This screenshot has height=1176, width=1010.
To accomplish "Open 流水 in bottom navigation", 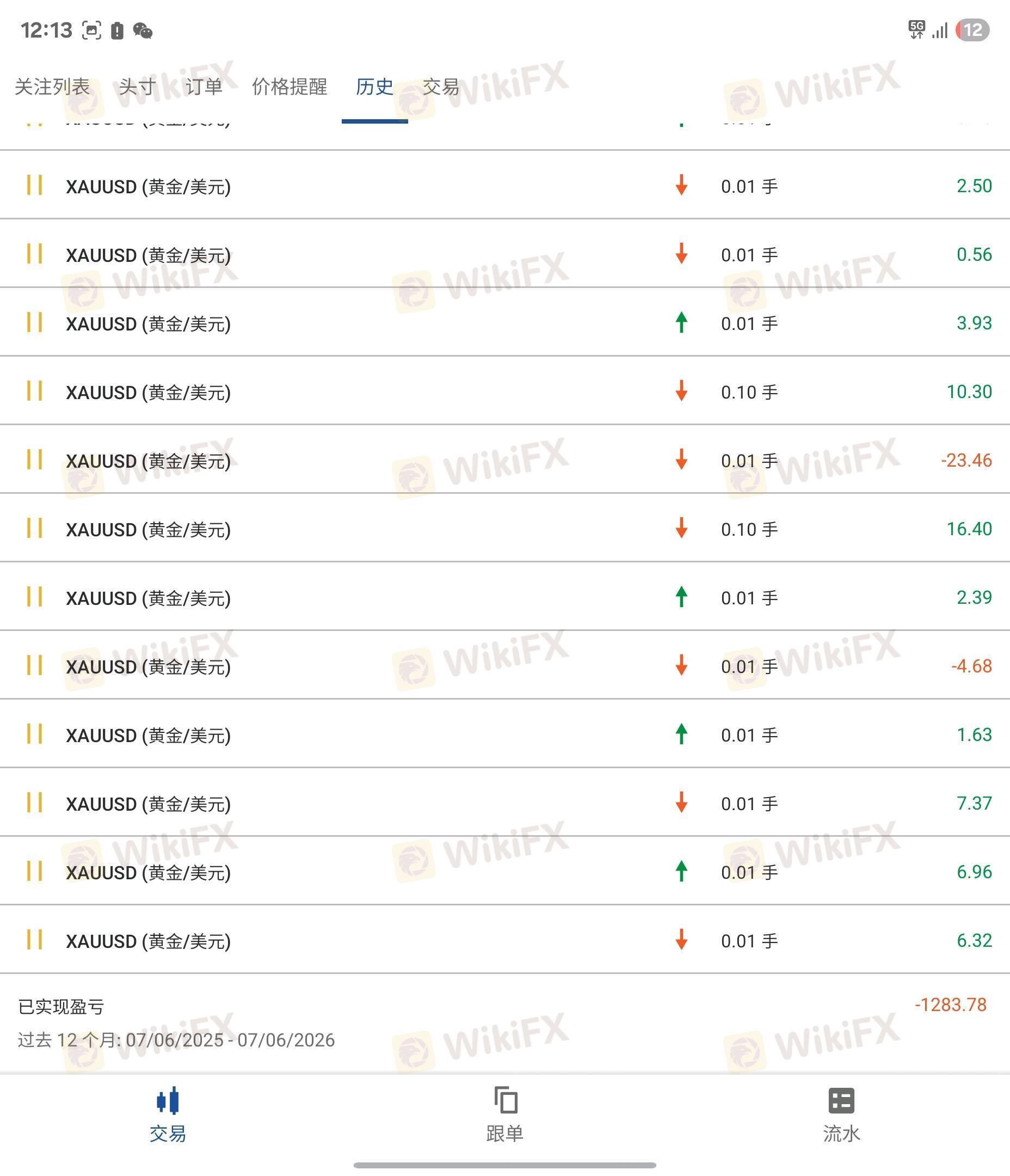I will pyautogui.click(x=841, y=1115).
